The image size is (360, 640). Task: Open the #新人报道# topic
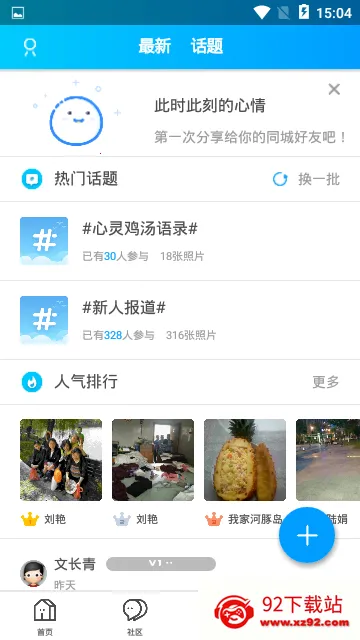(180, 320)
